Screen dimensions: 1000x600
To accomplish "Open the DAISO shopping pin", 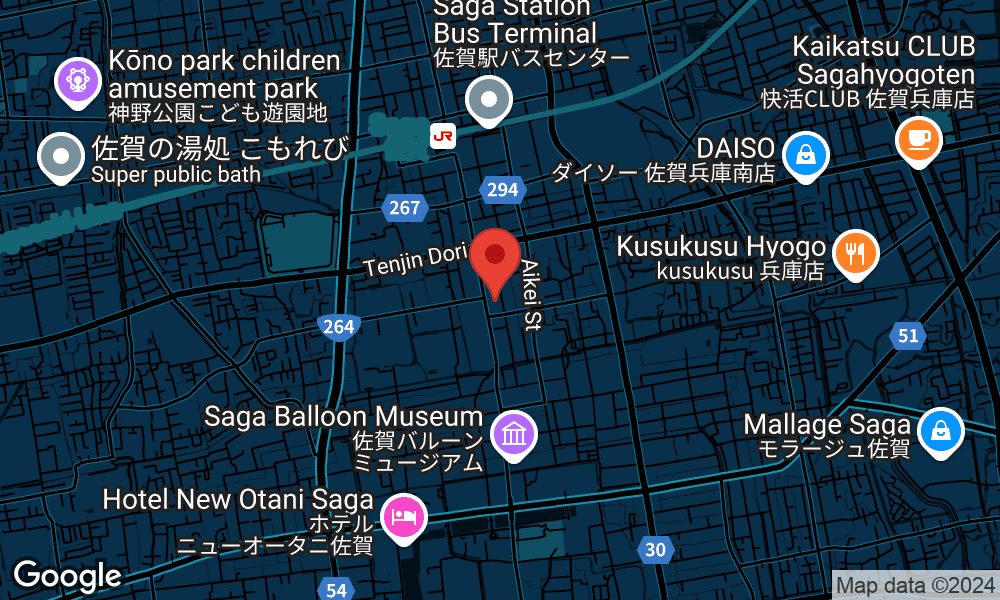I will [805, 154].
